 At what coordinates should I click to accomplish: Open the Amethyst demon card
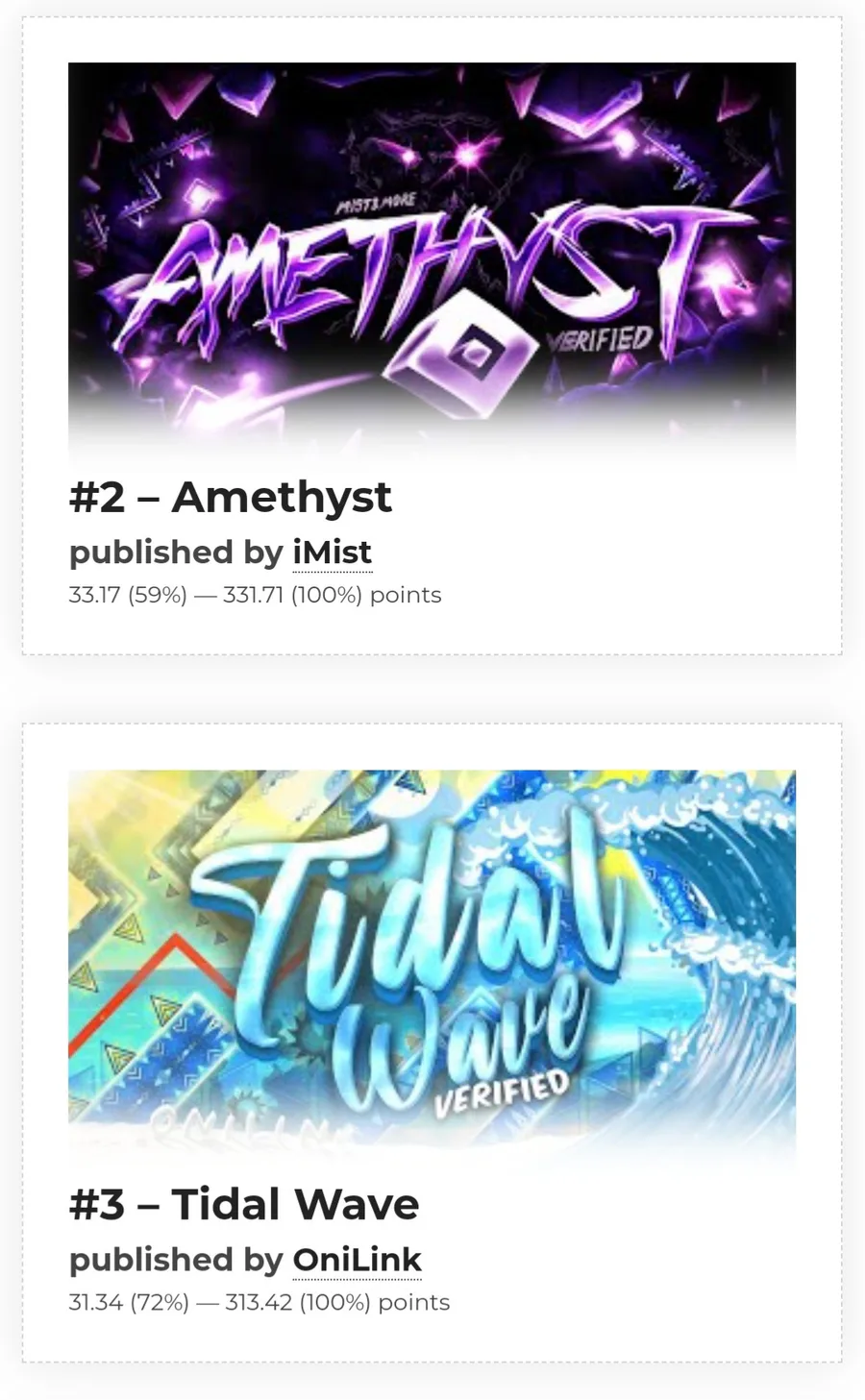coord(432,335)
